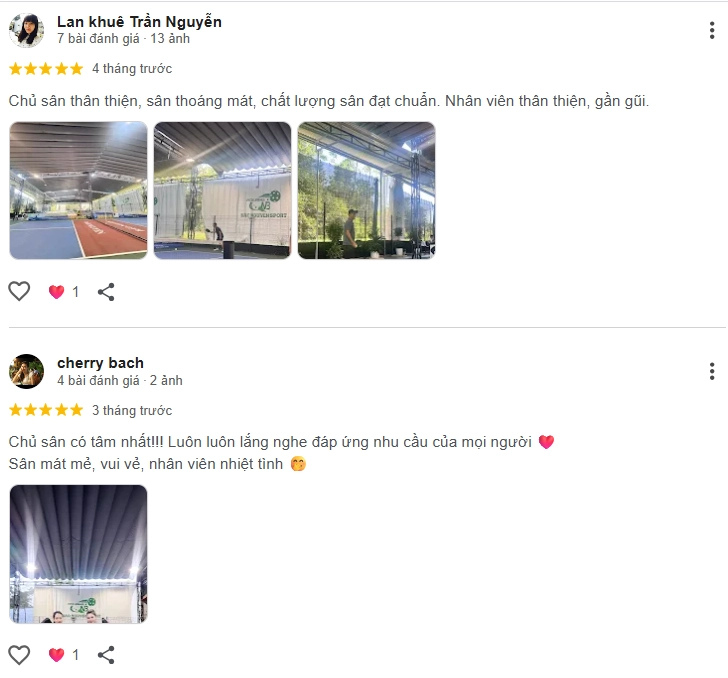The height and width of the screenshot is (678, 728).
Task: Share Lan khuê Trần Nguyễn's review
Action: point(106,292)
